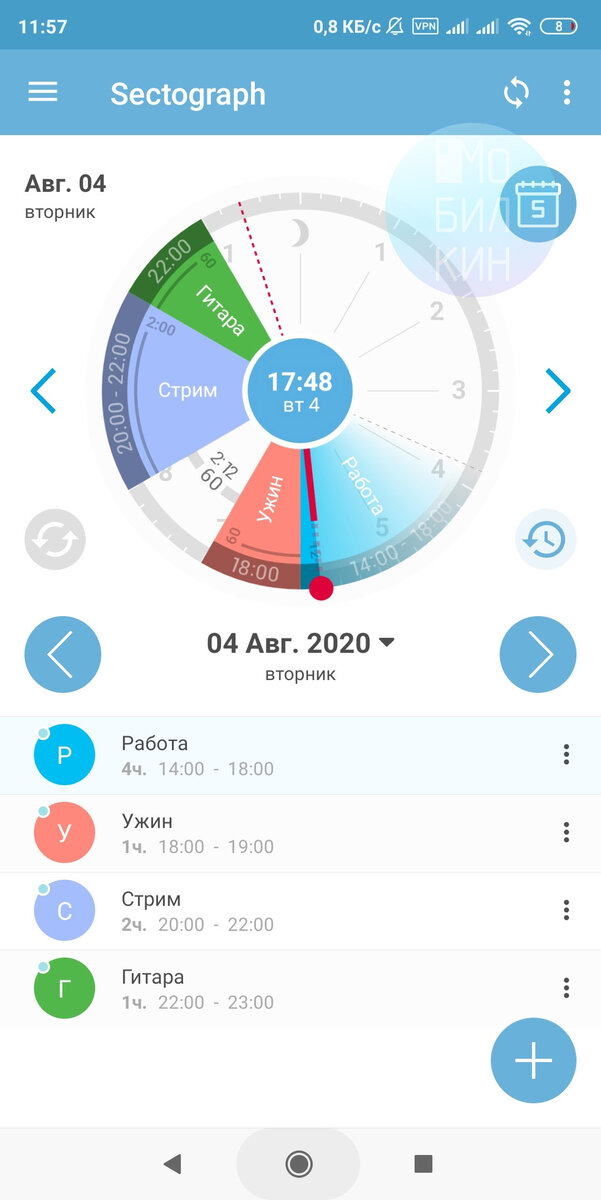Screen dimensions: 601x1200
Task: Tap the history clock icon button
Action: pyautogui.click(x=546, y=540)
